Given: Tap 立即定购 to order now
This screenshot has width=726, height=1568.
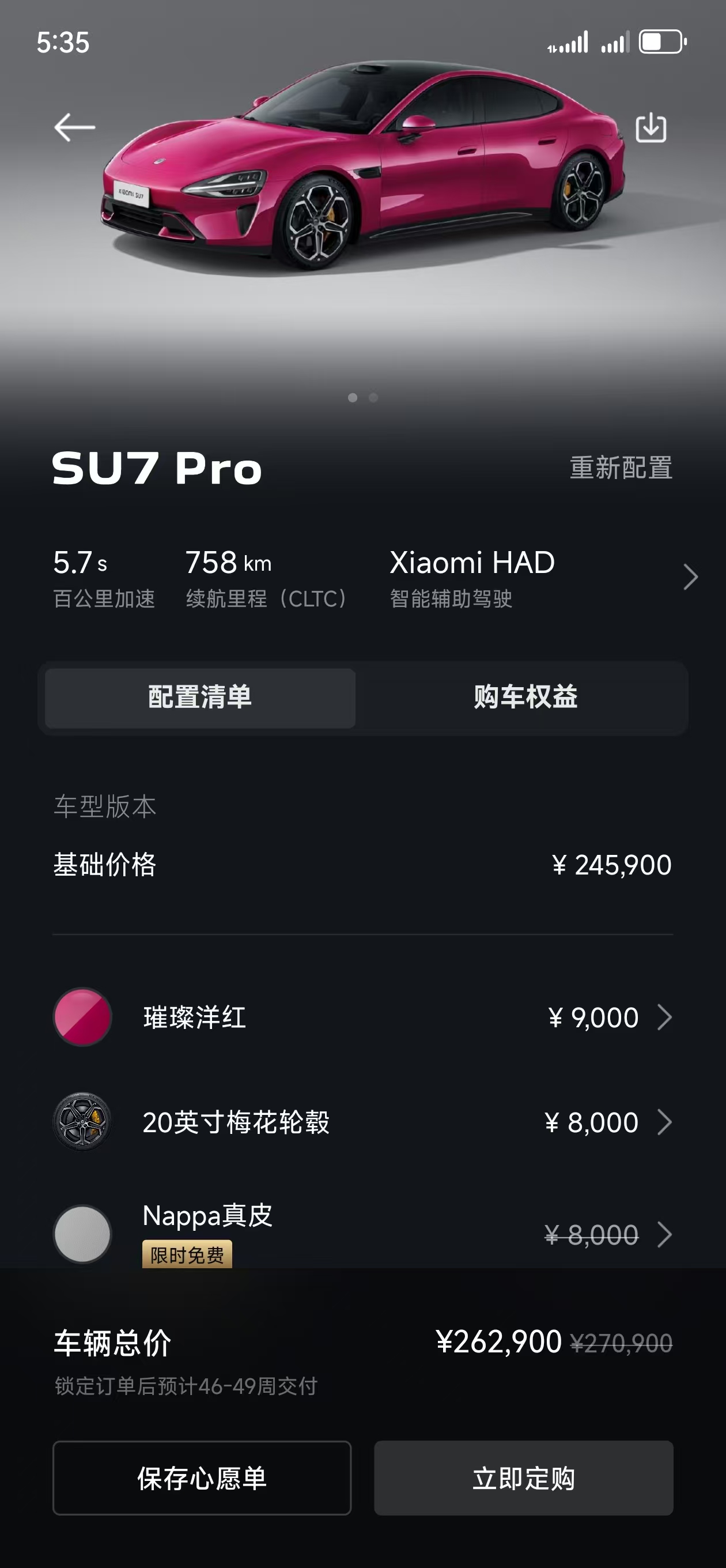Looking at the screenshot, I should point(523,1478).
